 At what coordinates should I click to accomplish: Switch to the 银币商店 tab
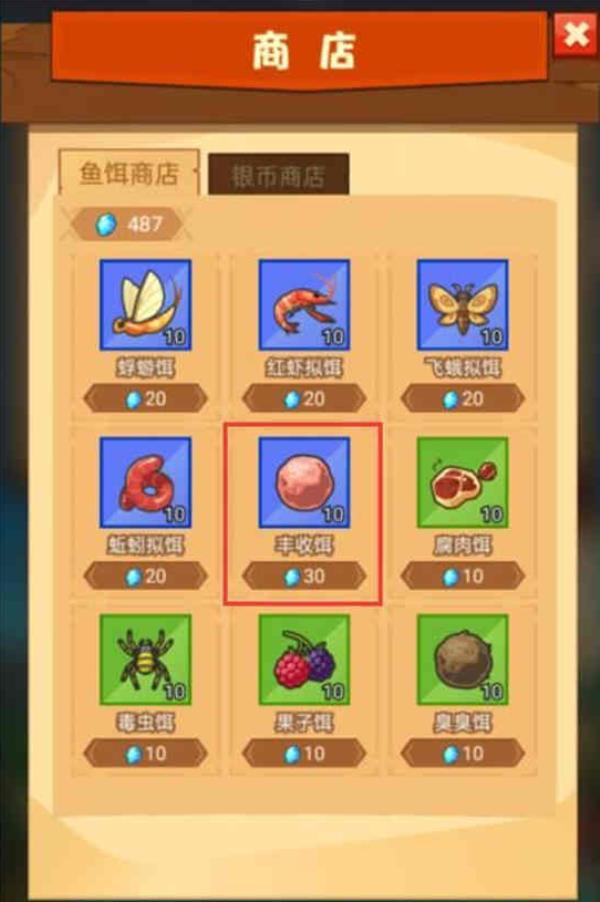point(278,176)
